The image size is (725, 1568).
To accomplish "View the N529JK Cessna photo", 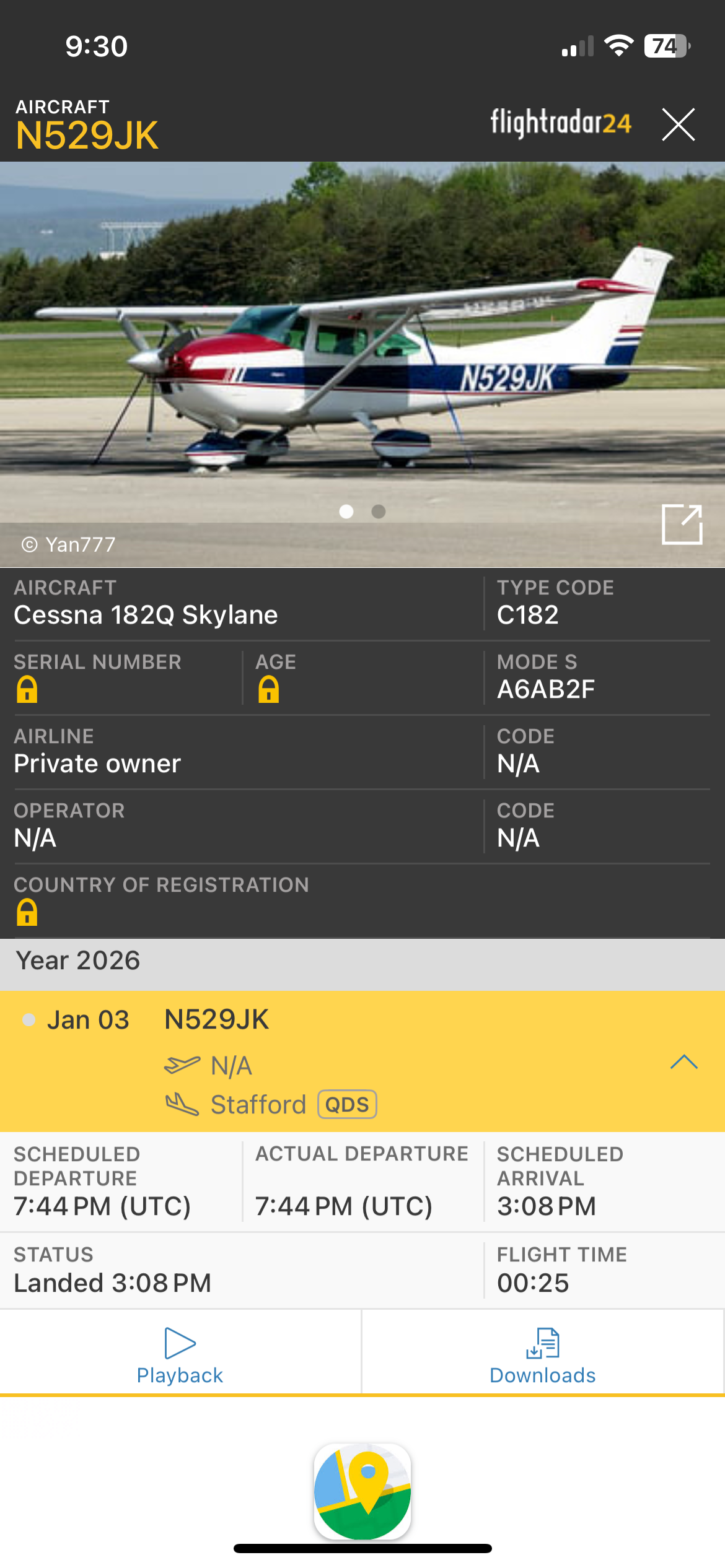I will click(x=362, y=347).
